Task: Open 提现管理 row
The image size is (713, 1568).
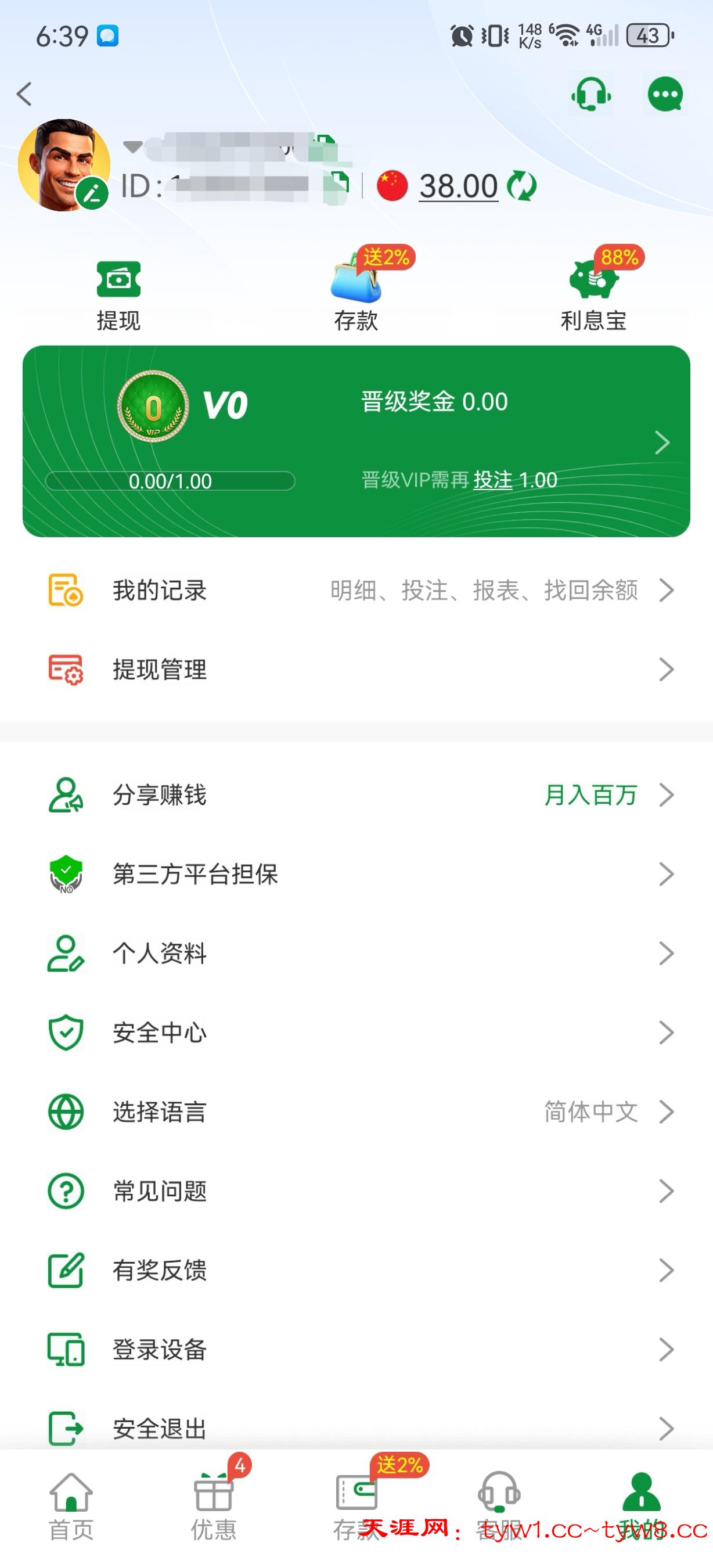Action: (x=356, y=670)
